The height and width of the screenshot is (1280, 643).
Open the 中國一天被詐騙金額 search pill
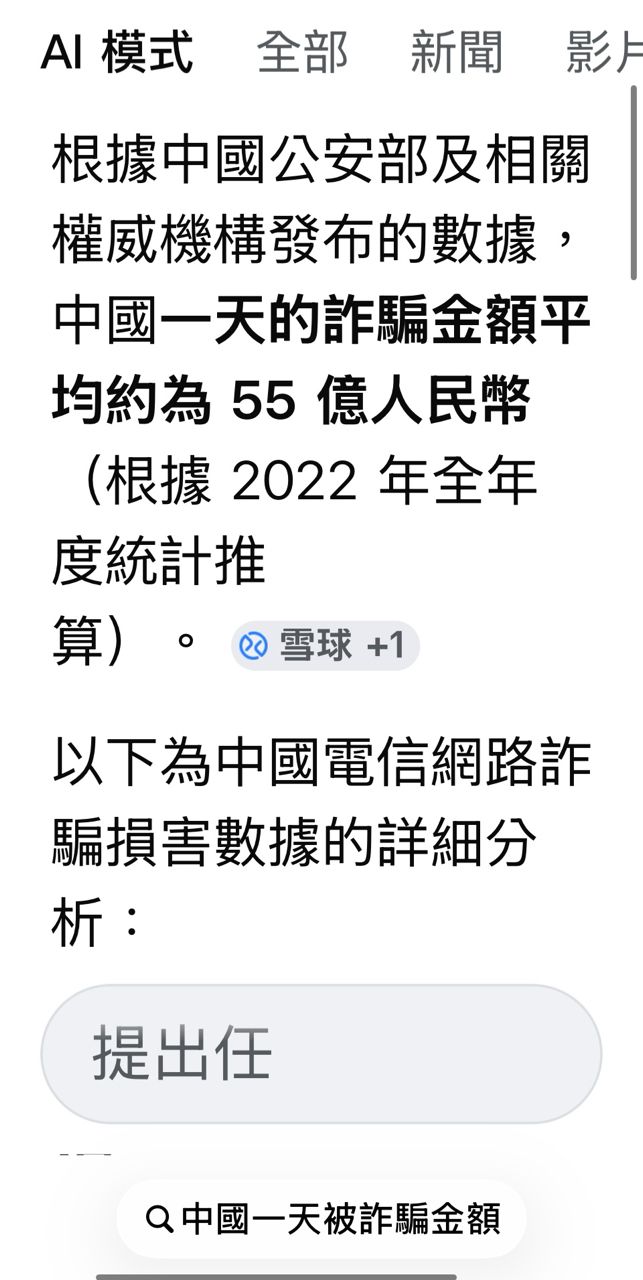(321, 1219)
